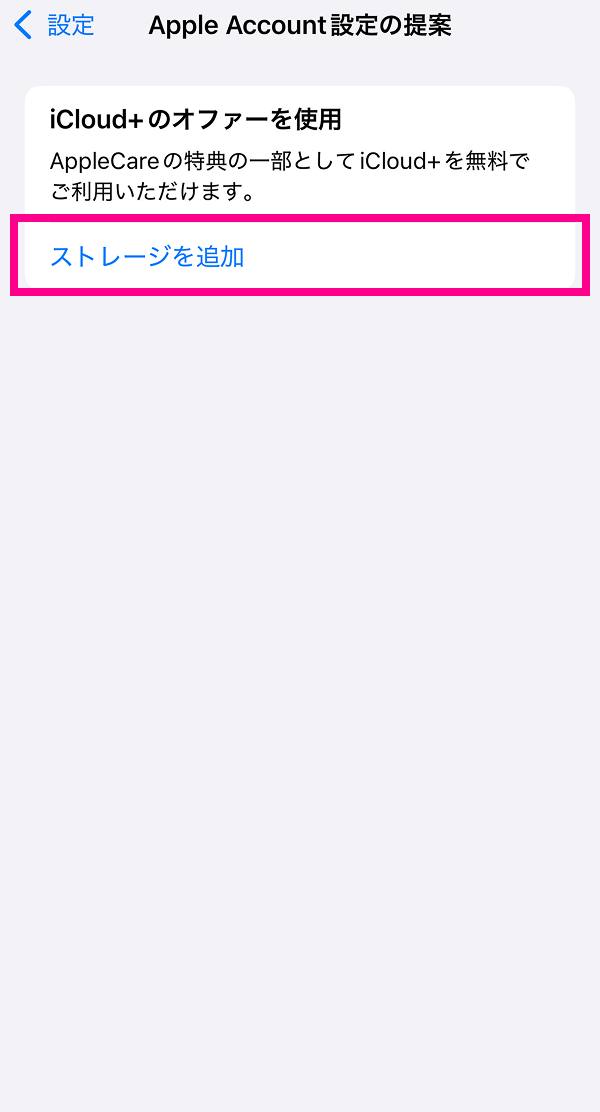Viewport: 600px width, 1112px height.
Task: Tap ストレージを追加 link
Action: click(x=147, y=256)
